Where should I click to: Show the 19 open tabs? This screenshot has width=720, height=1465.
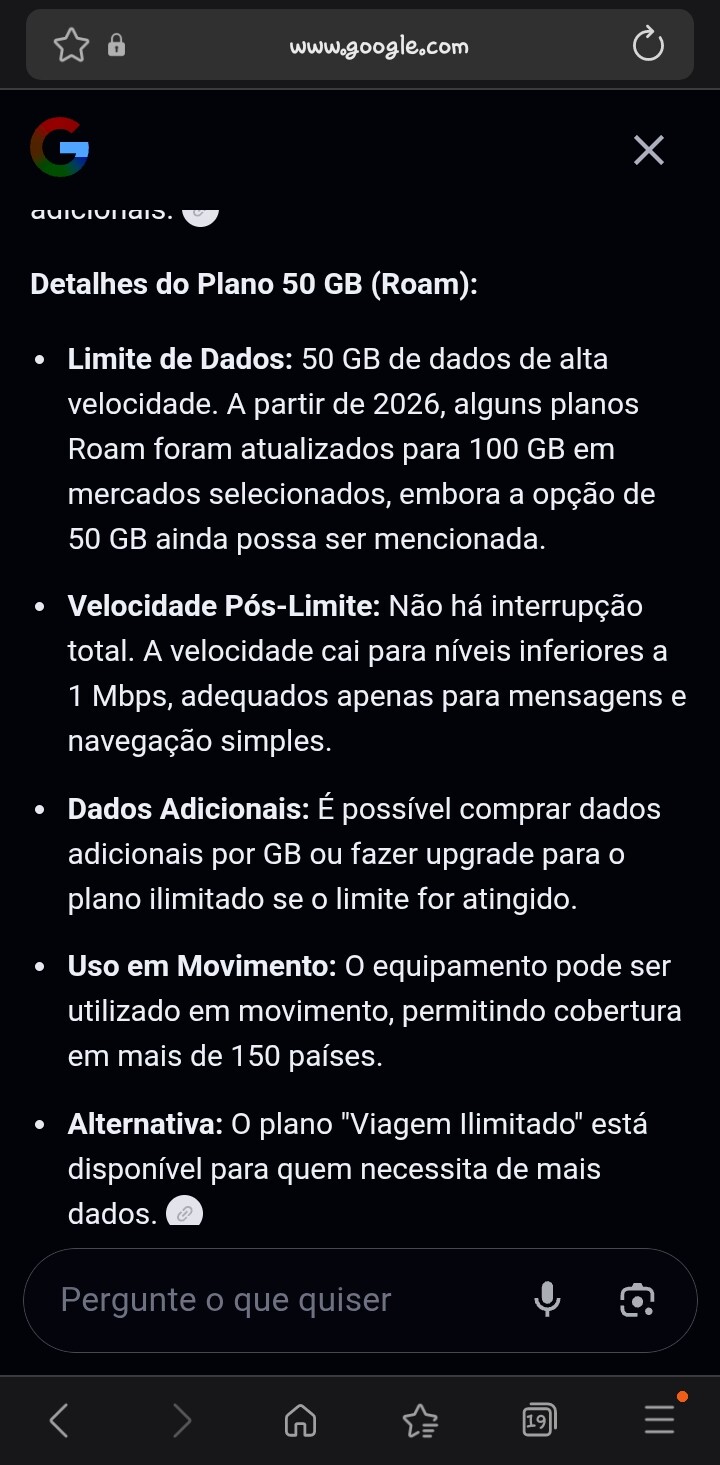tap(539, 1420)
